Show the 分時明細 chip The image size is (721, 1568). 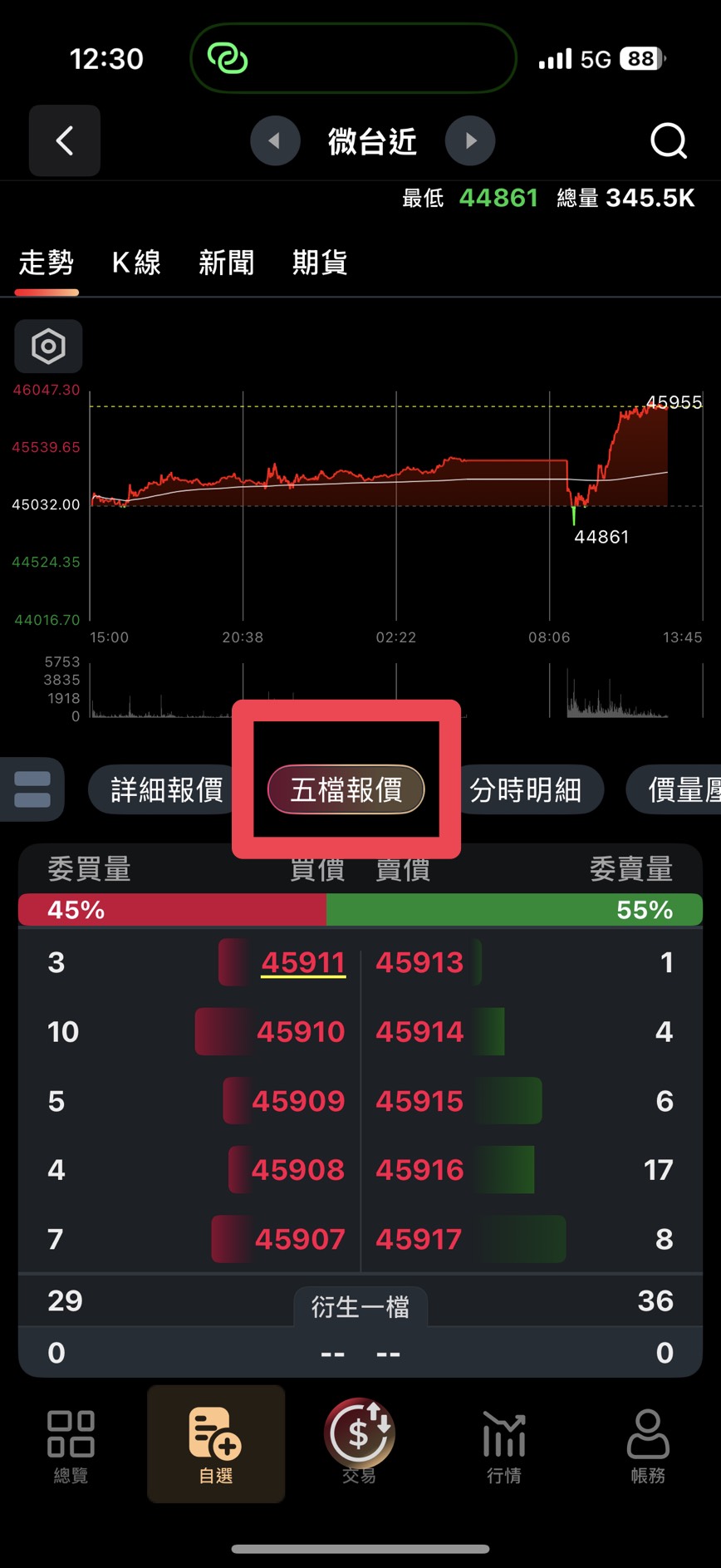tap(526, 789)
